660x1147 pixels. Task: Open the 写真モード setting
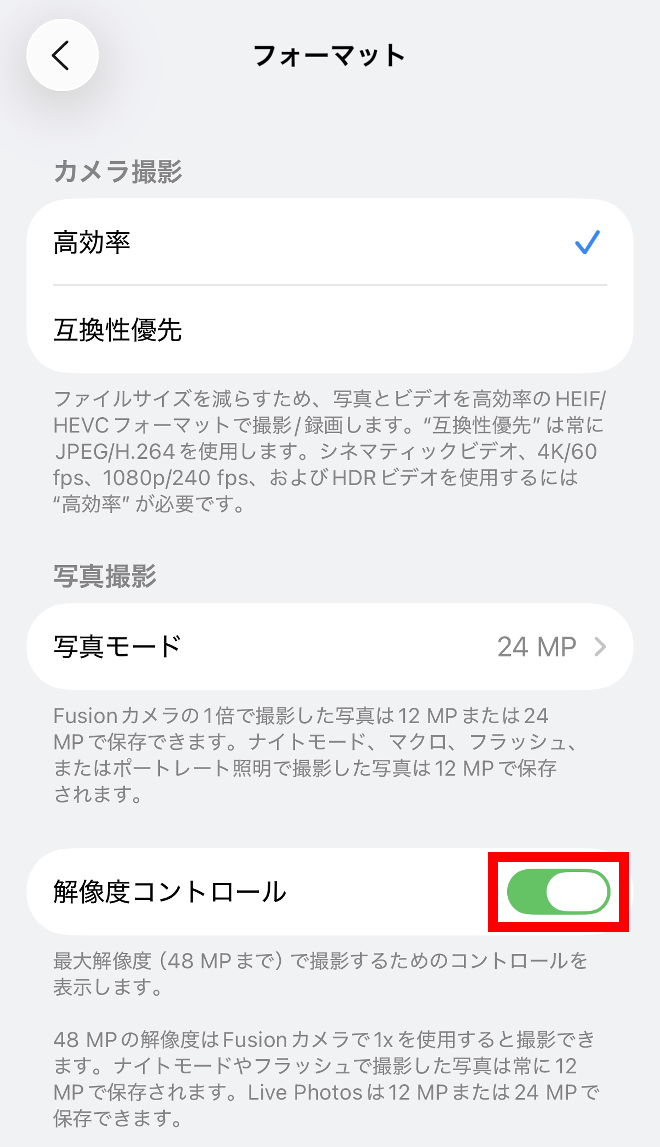tap(330, 646)
